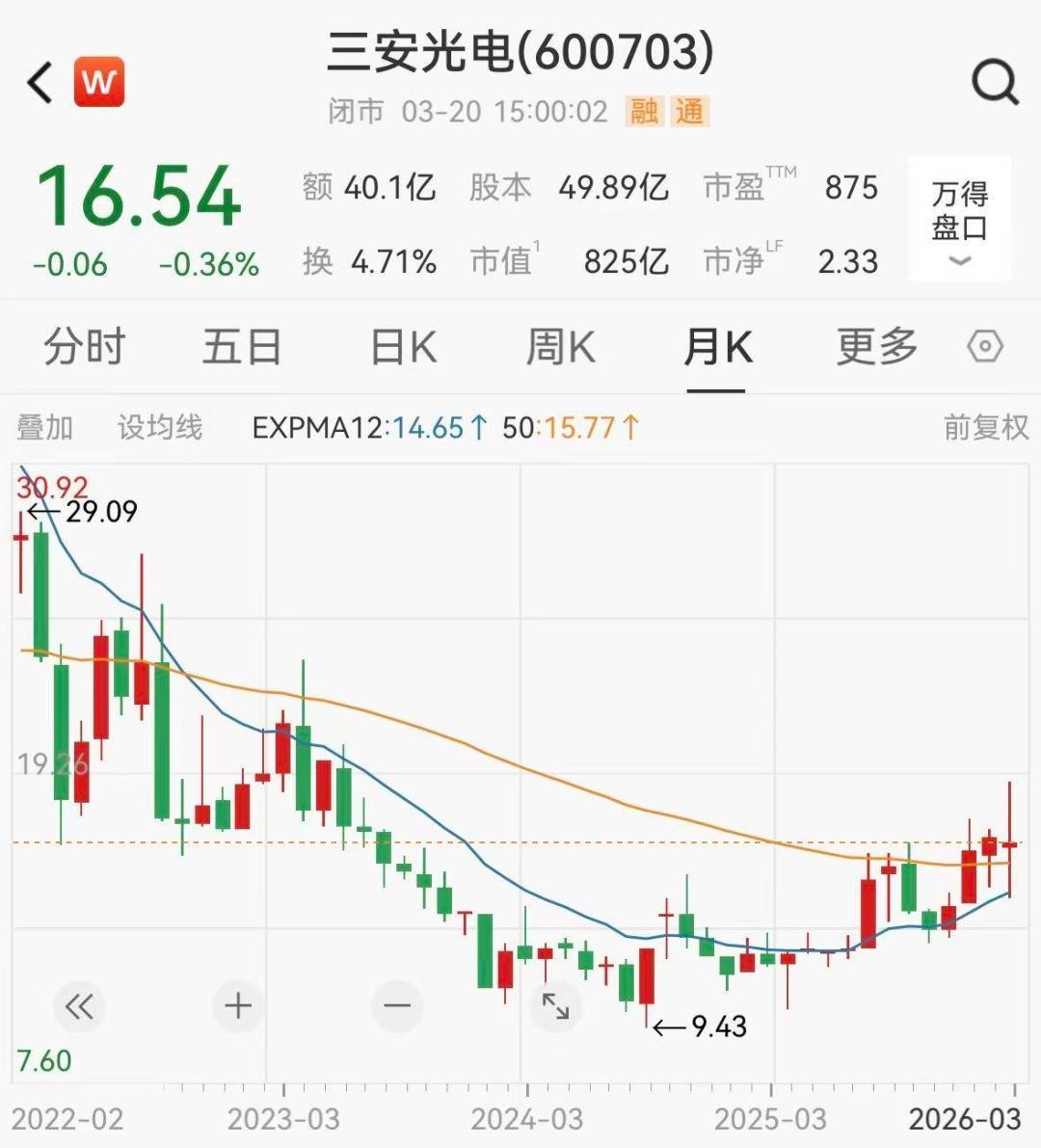Open chart settings hexagon icon
Viewport: 1041px width, 1148px height.
(x=985, y=347)
